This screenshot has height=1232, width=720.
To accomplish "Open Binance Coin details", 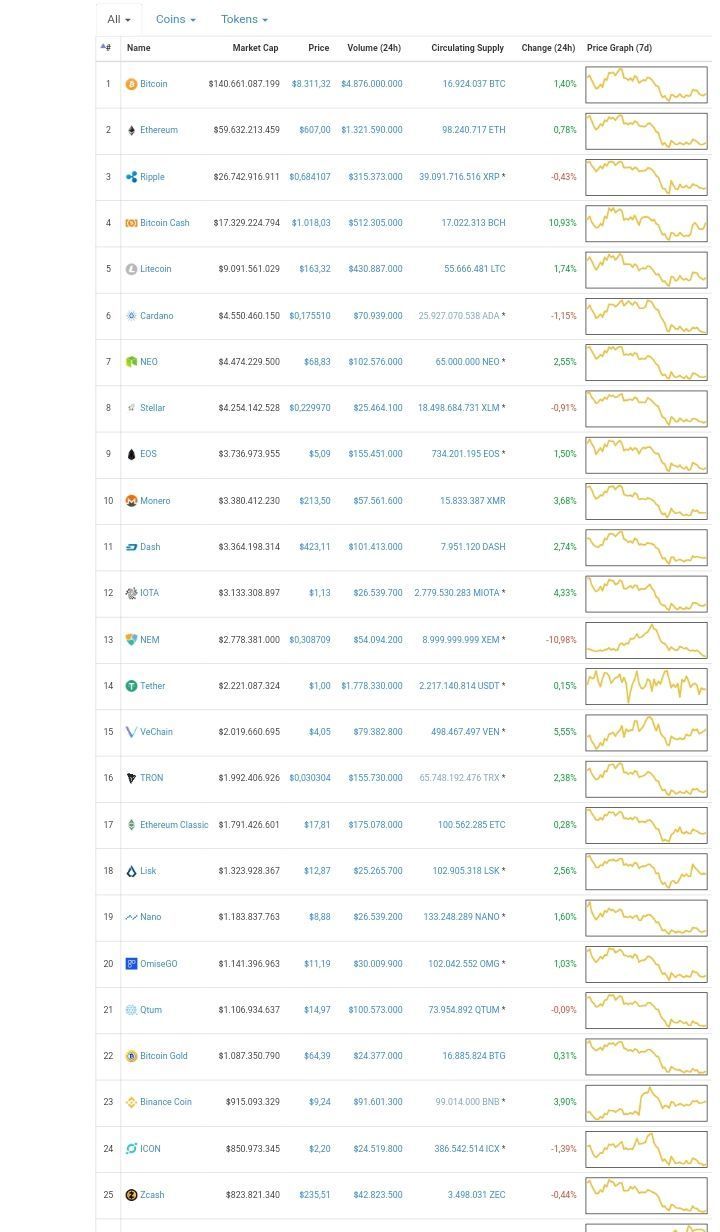I will [x=165, y=1102].
